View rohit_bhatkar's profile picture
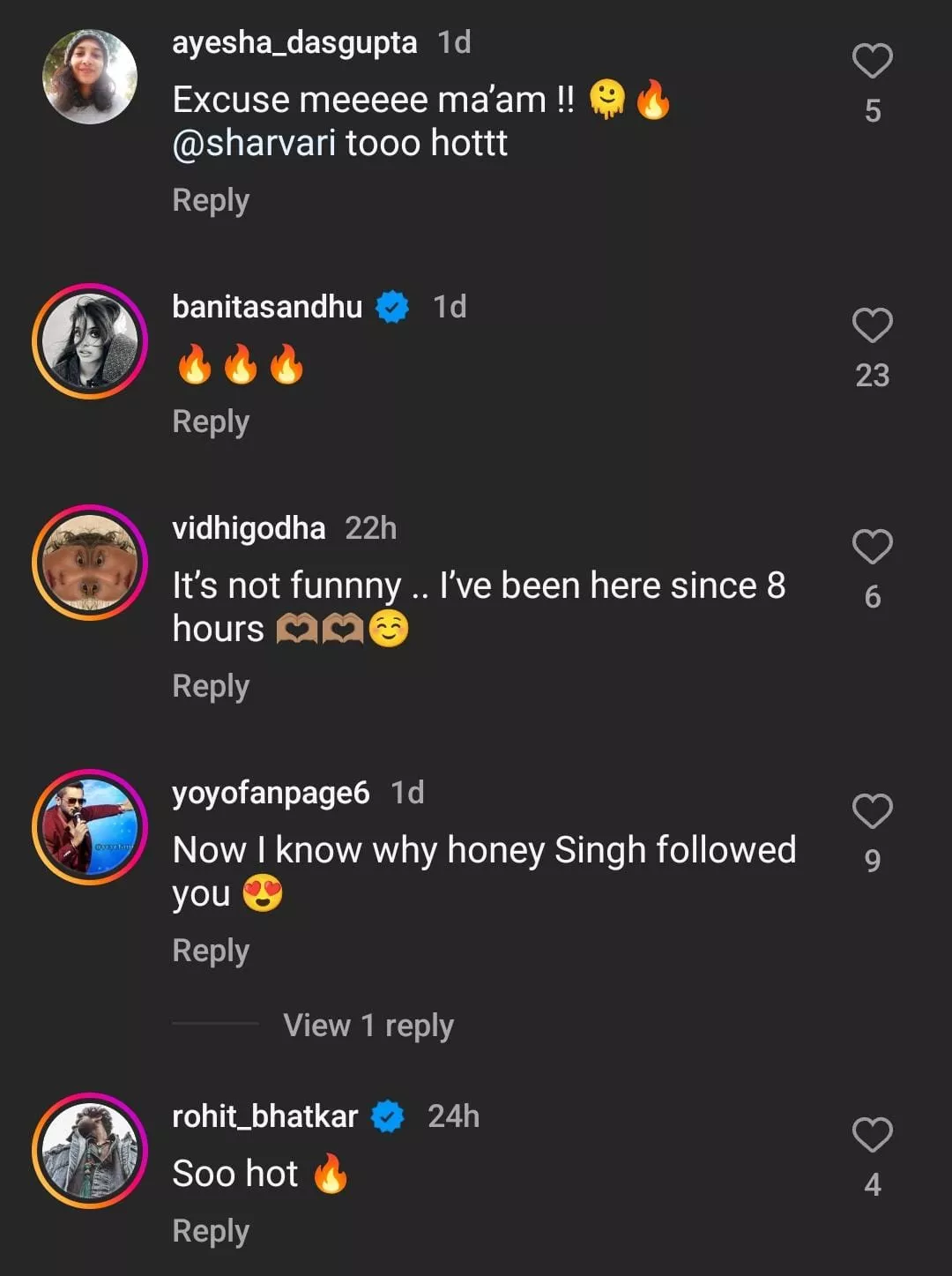Screen dimensions: 952x1276 (90, 1151)
